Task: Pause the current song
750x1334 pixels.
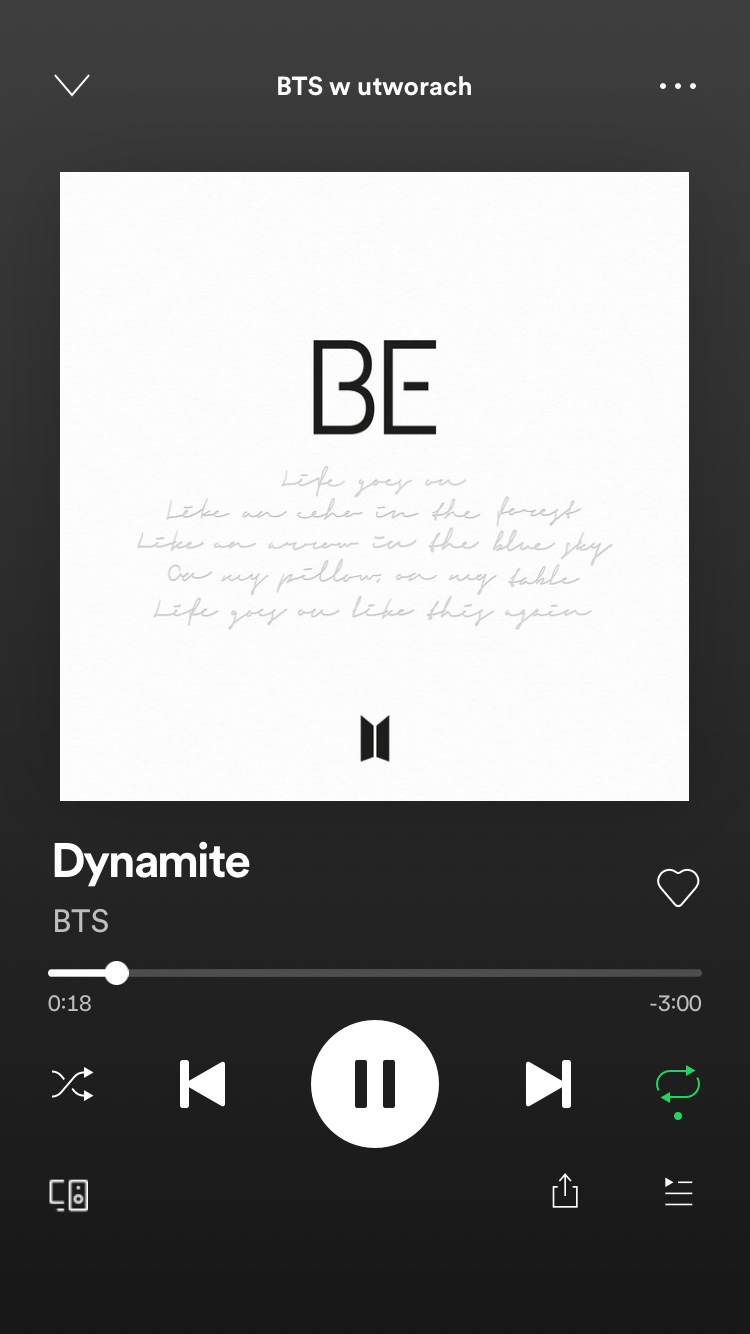Action: coord(375,1085)
